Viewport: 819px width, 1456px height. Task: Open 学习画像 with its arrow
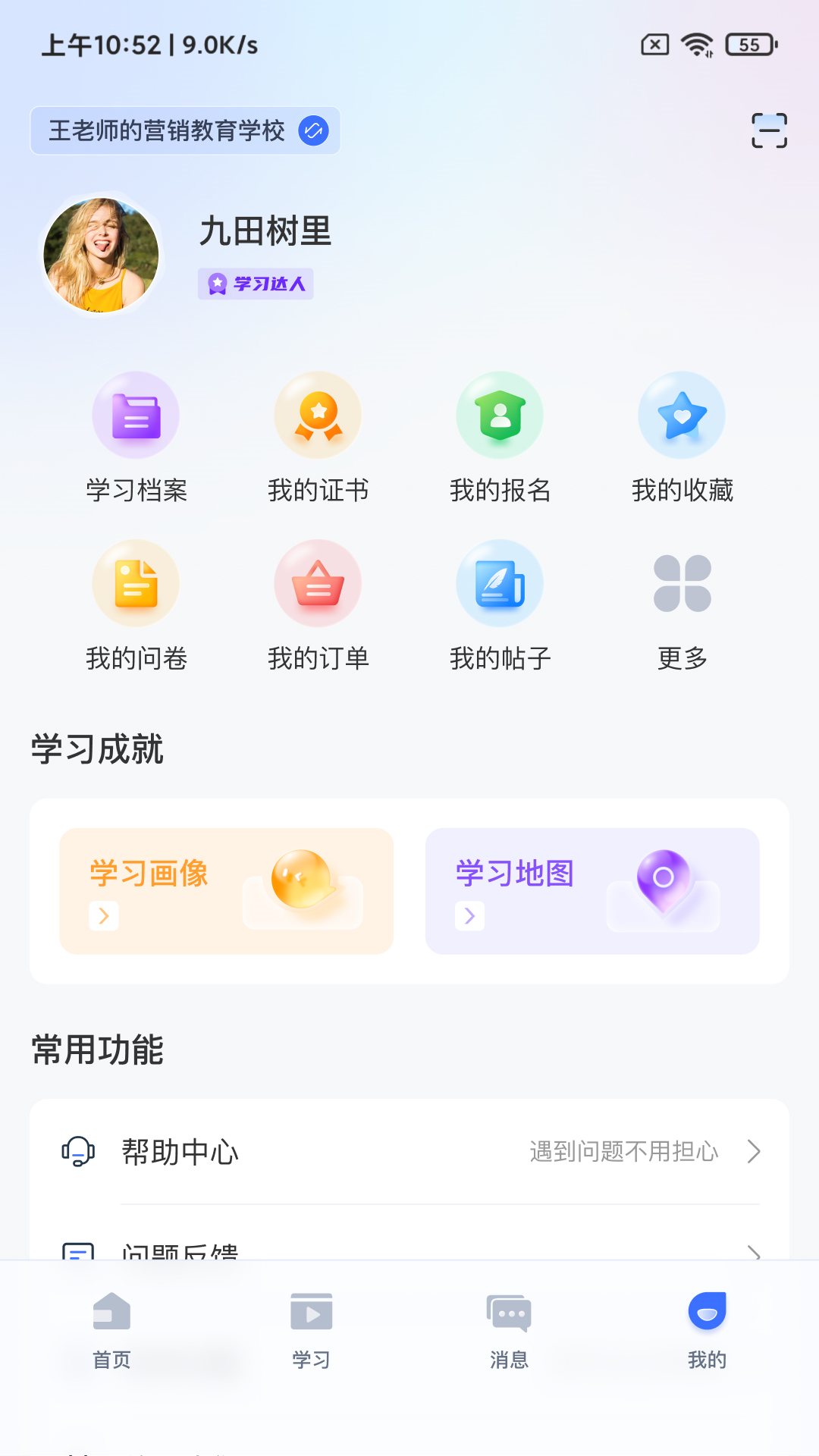point(104,916)
